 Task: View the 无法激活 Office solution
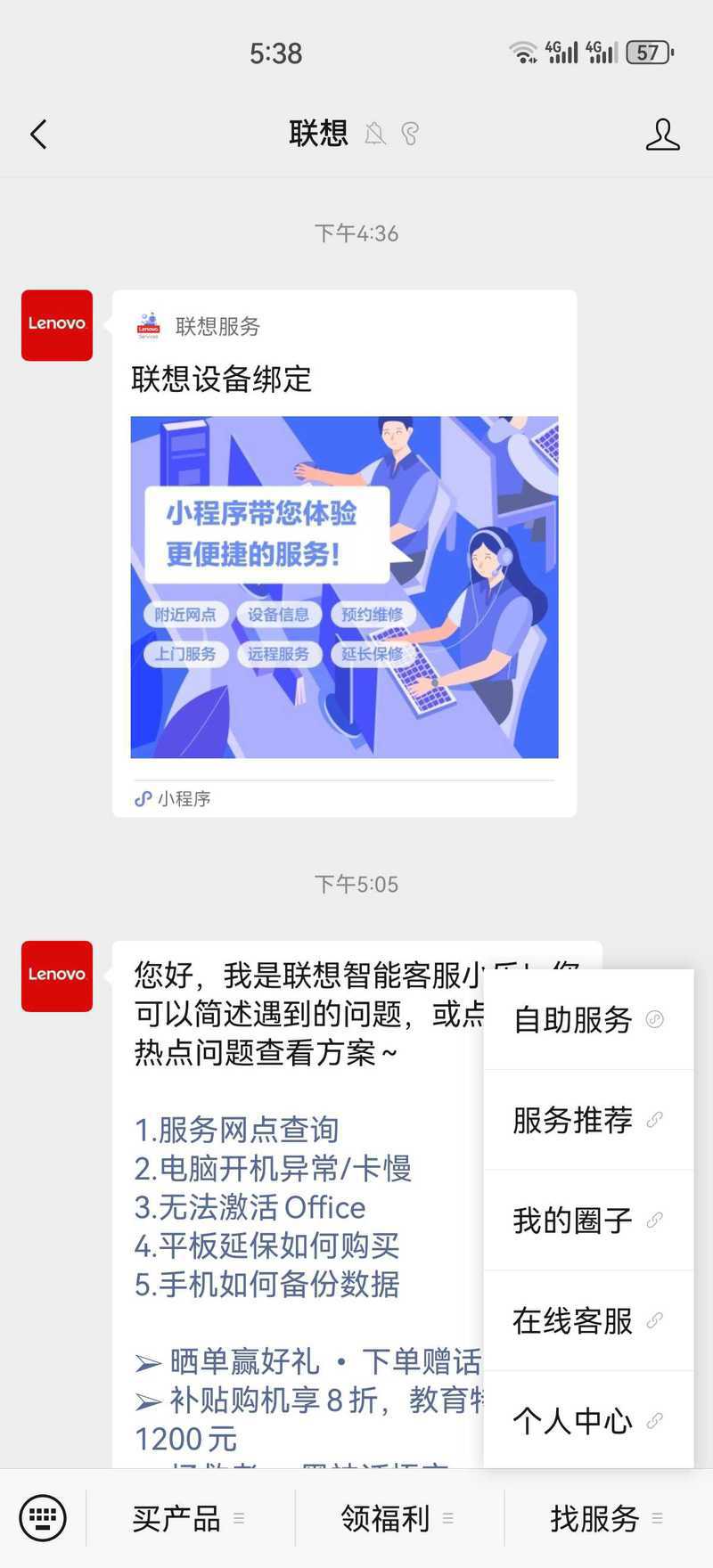click(x=250, y=1207)
